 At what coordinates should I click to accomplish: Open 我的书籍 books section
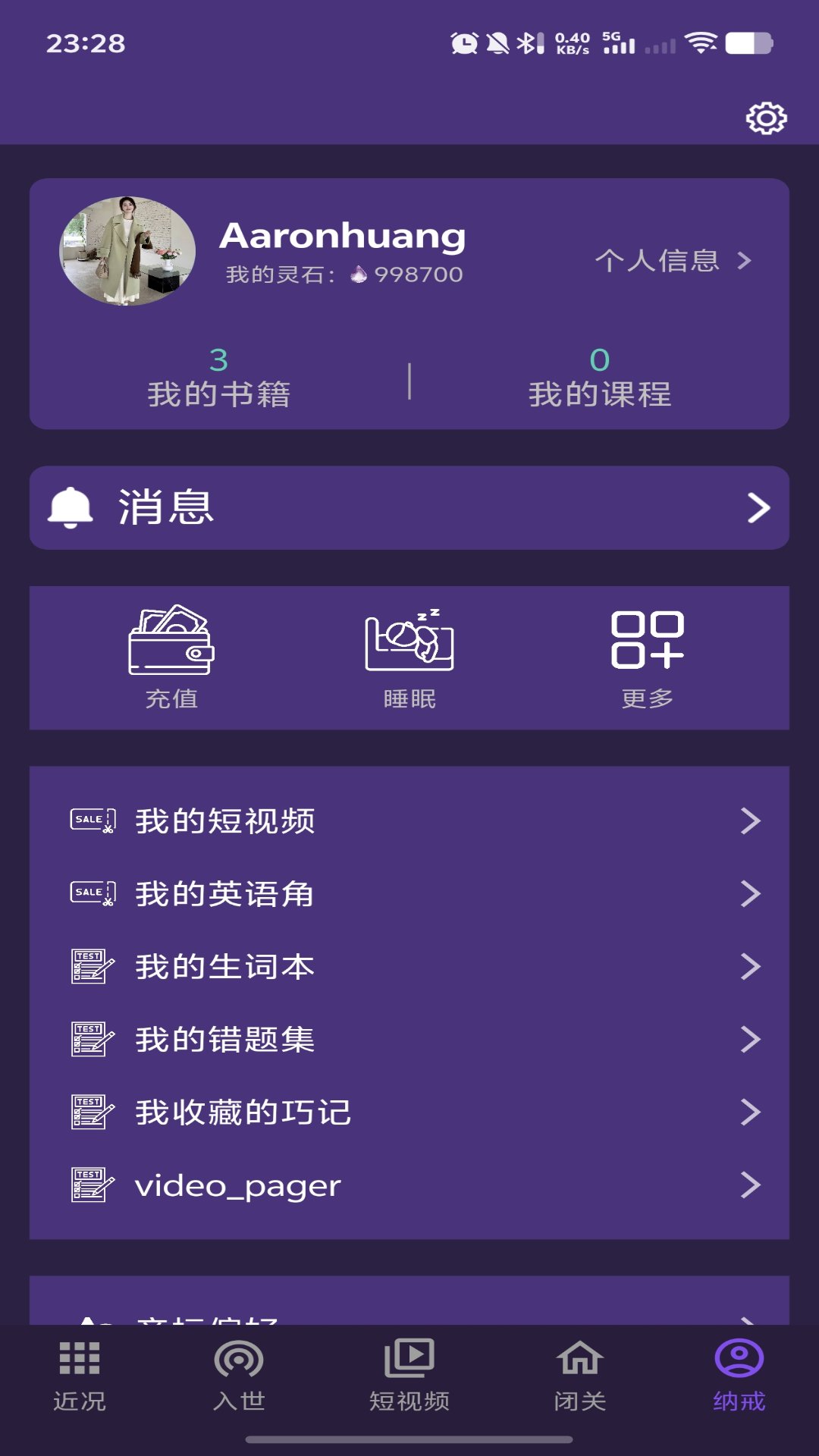click(218, 378)
